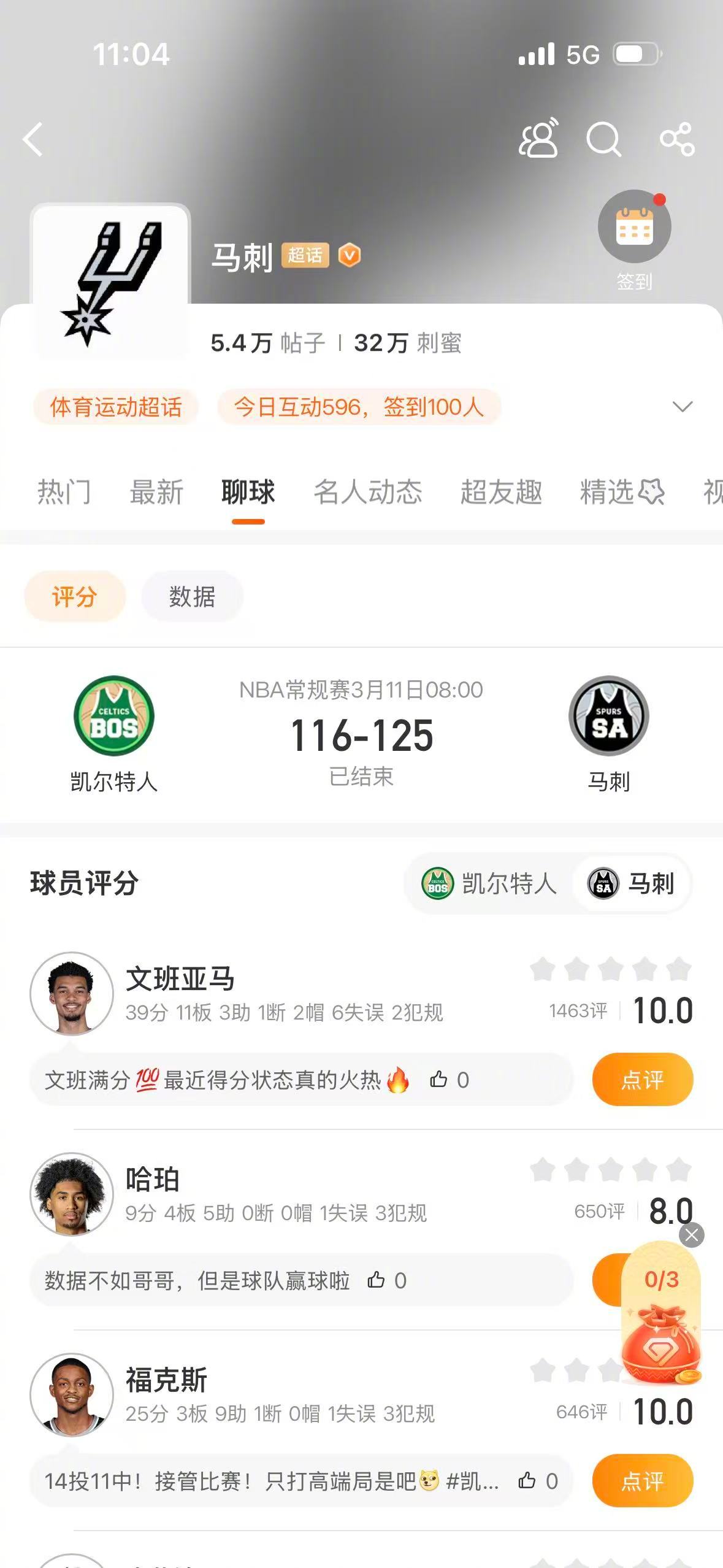Open the 名人动态 tab
This screenshot has height=1568, width=723.
(369, 493)
